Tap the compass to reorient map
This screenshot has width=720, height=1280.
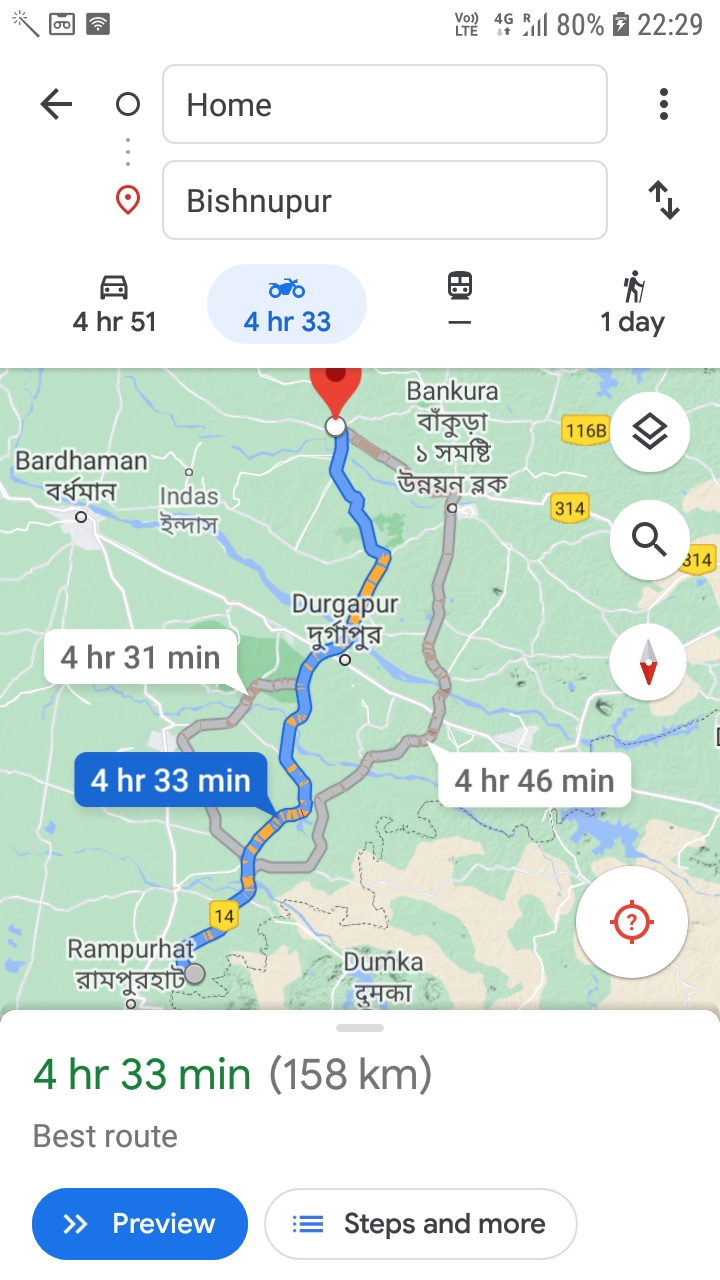pos(648,662)
